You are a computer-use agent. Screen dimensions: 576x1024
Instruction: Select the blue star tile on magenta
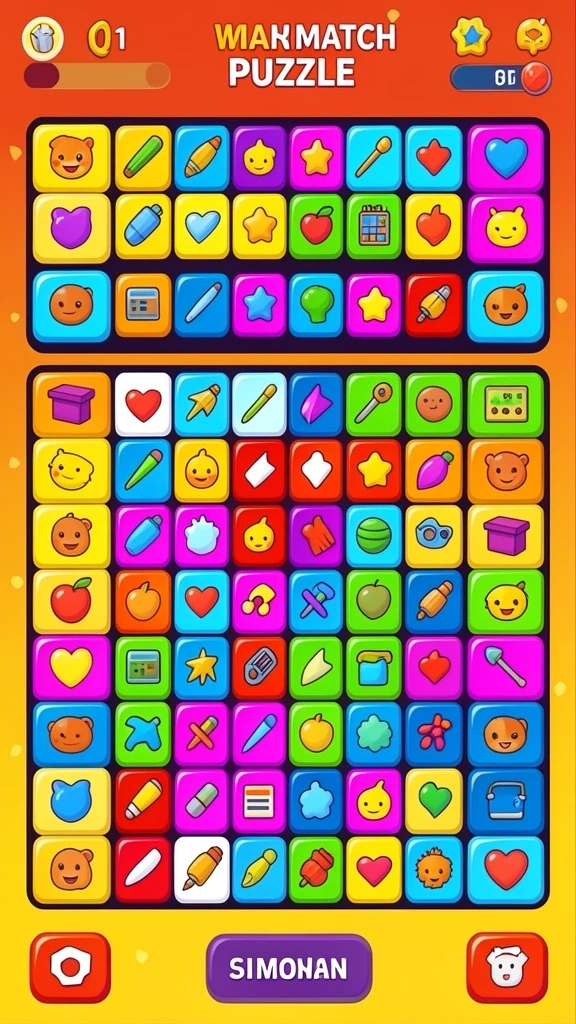point(259,305)
